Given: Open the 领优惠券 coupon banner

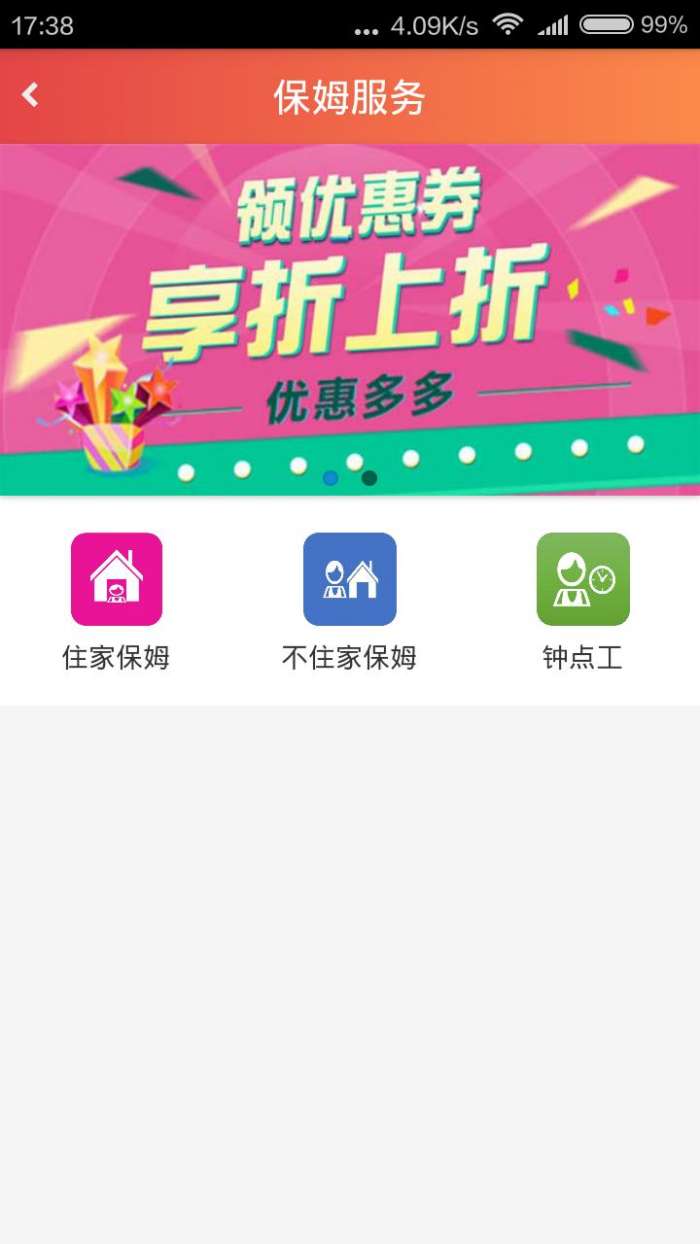Looking at the screenshot, I should (350, 320).
